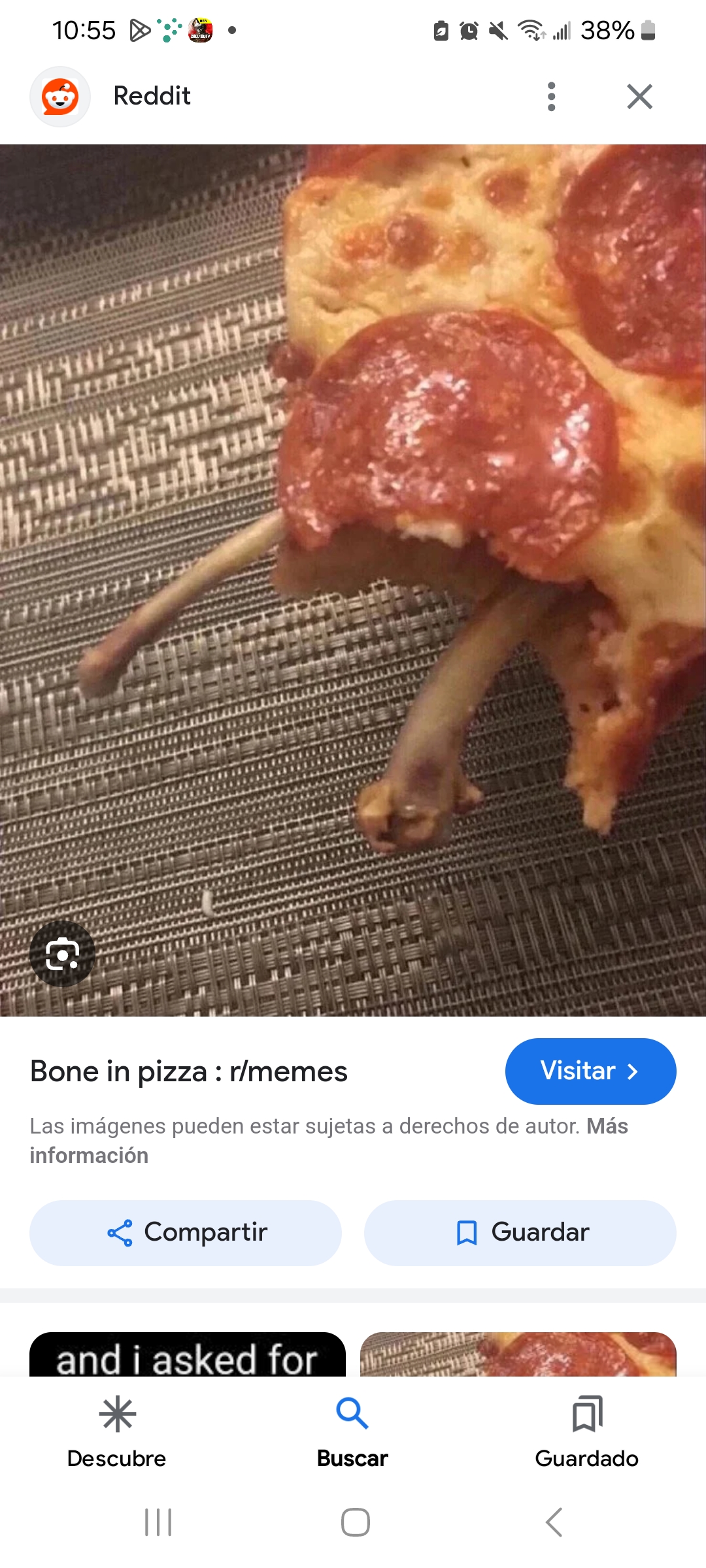Search this image with Lens
Image resolution: width=706 pixels, height=1568 pixels.
click(x=62, y=954)
